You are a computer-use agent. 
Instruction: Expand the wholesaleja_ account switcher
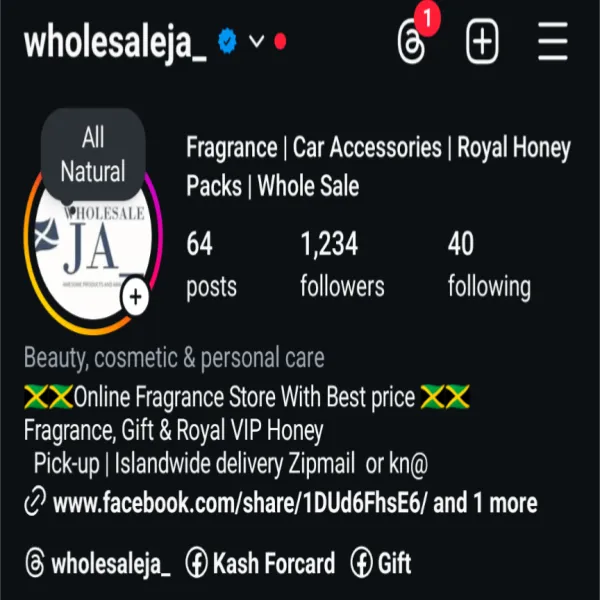click(256, 42)
